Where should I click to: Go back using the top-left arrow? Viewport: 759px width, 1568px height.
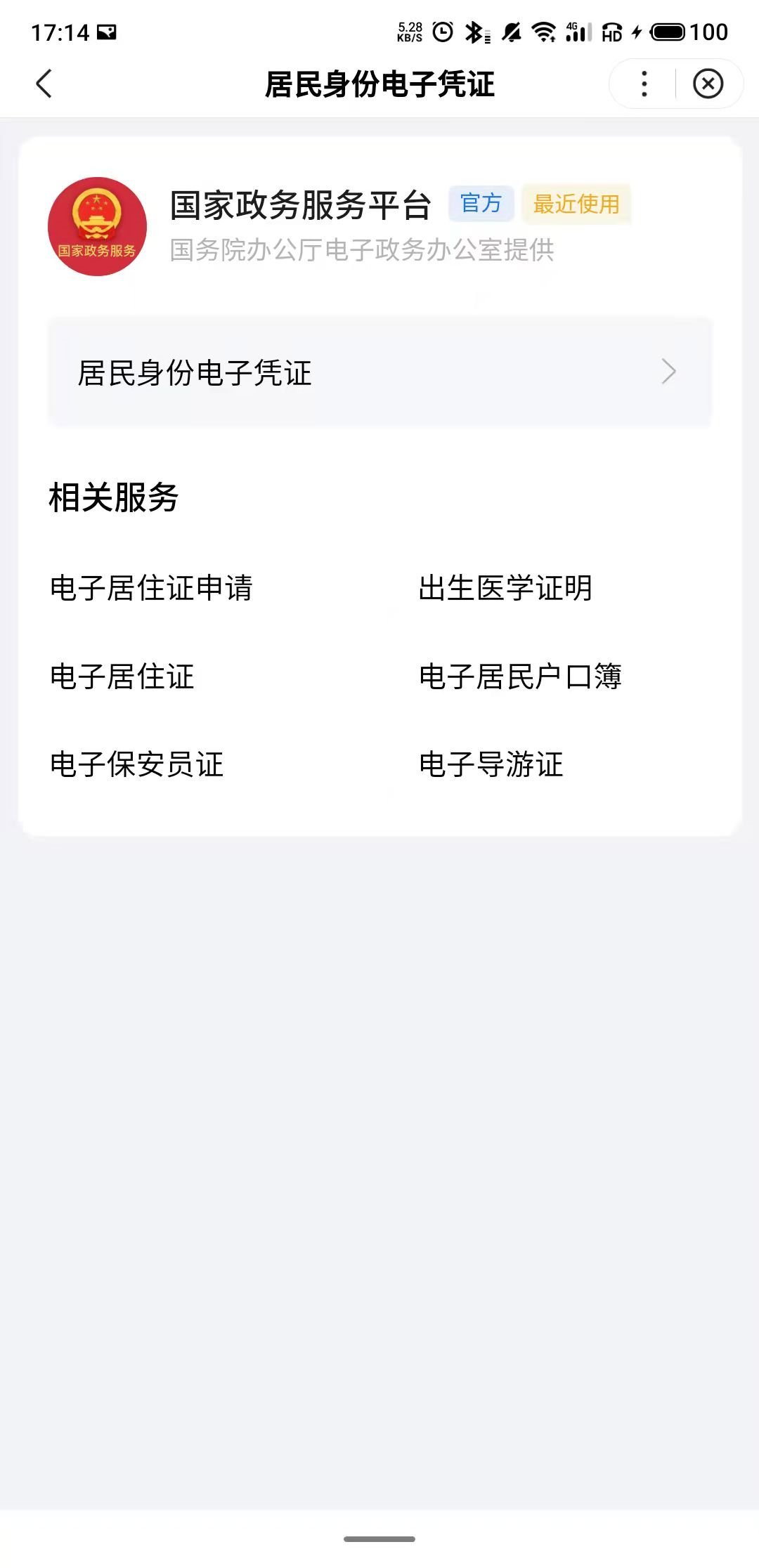(44, 84)
